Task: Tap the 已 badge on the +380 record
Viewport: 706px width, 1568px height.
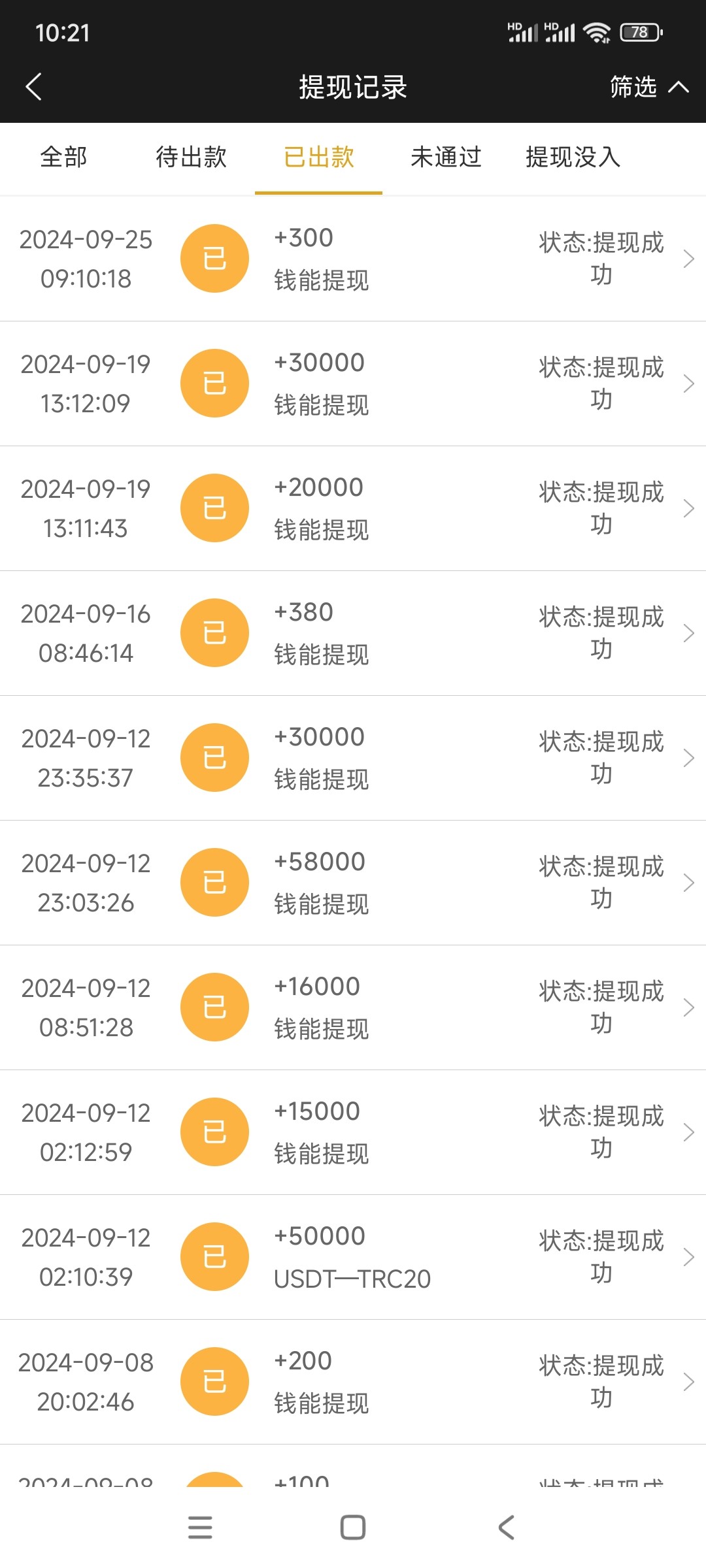Action: (214, 632)
